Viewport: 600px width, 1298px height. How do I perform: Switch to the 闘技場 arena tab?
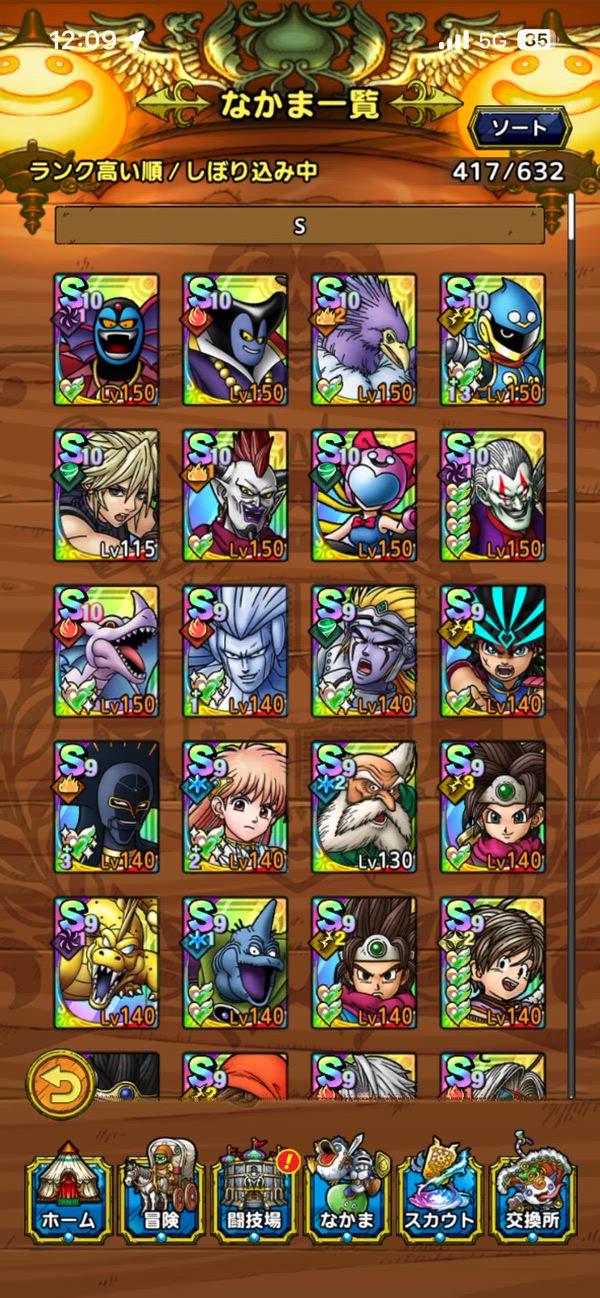pos(253,1198)
